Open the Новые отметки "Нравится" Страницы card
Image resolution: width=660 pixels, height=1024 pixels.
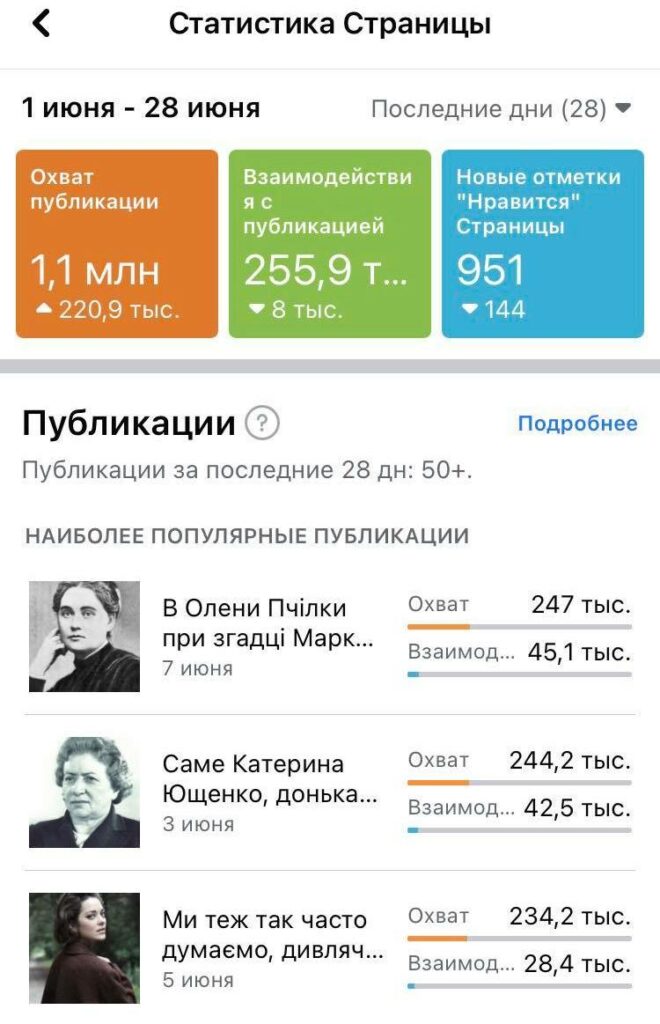pyautogui.click(x=542, y=244)
